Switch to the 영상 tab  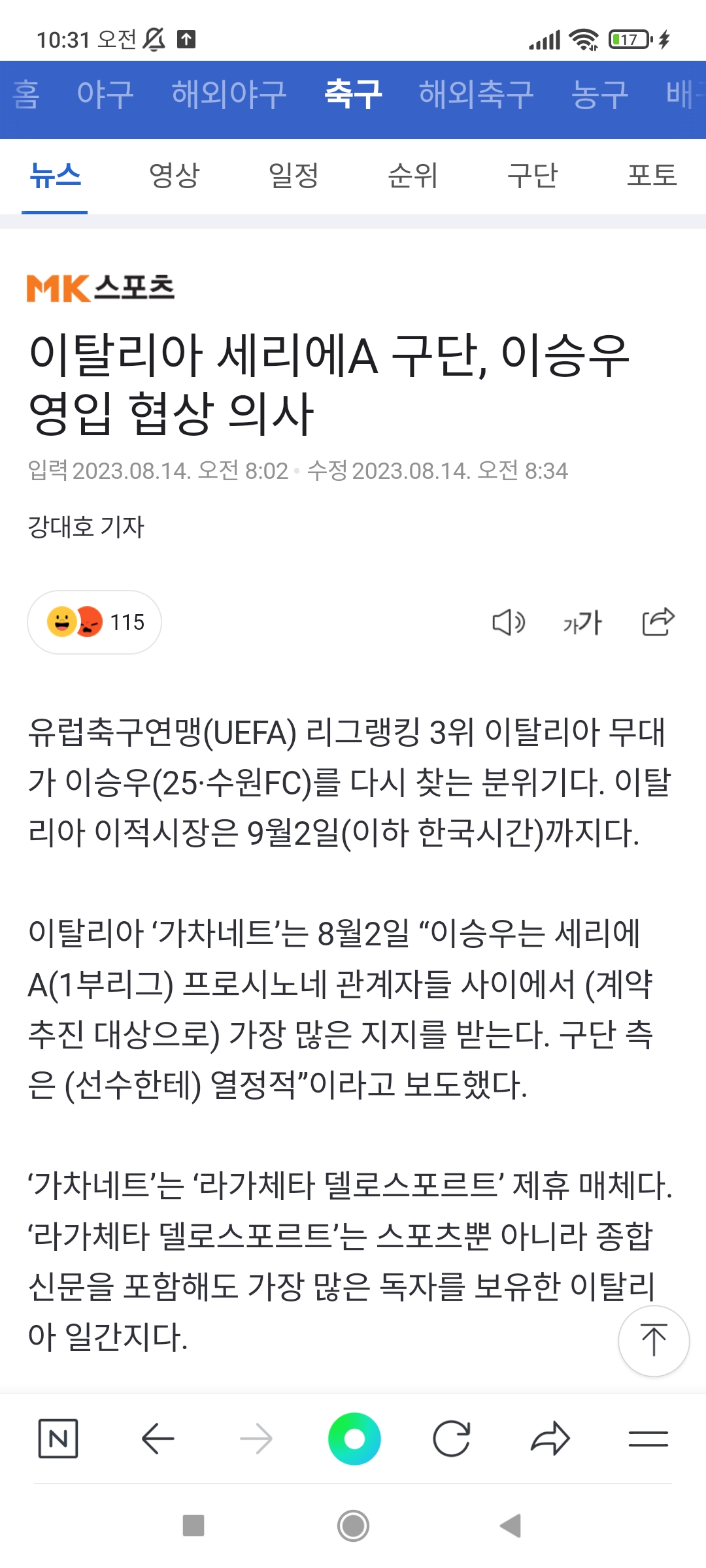tap(174, 175)
